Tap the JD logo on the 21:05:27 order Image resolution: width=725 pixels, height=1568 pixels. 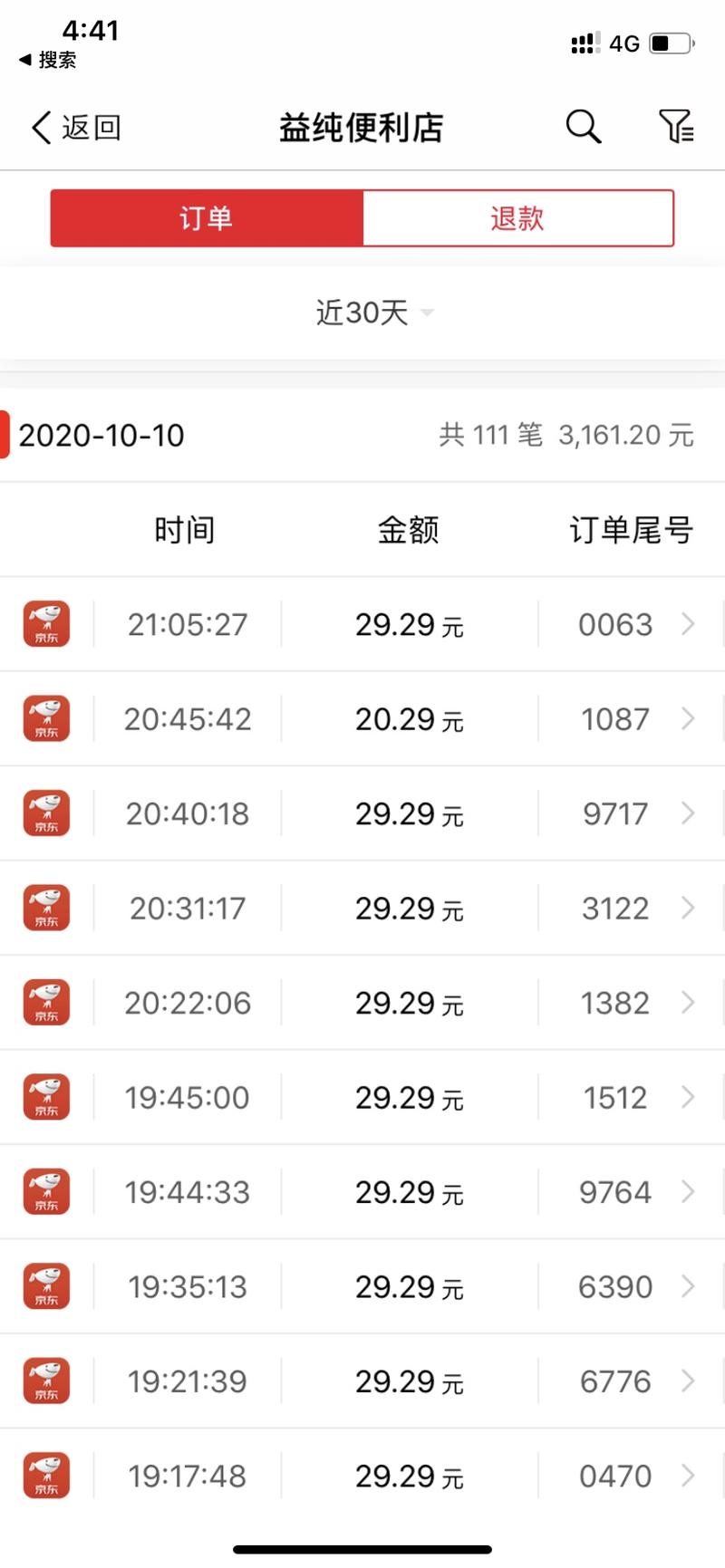coord(45,623)
